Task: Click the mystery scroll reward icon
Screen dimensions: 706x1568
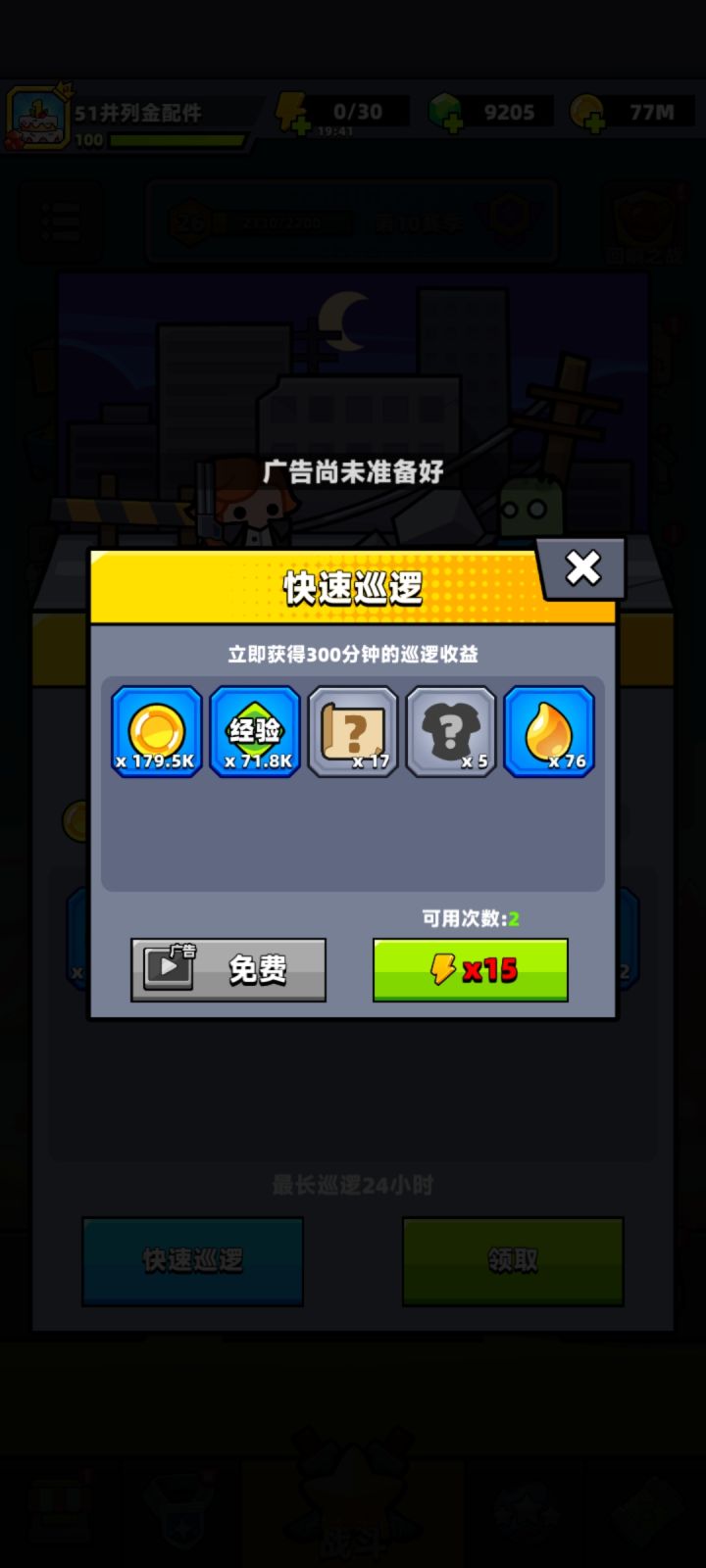Action: coord(353,730)
